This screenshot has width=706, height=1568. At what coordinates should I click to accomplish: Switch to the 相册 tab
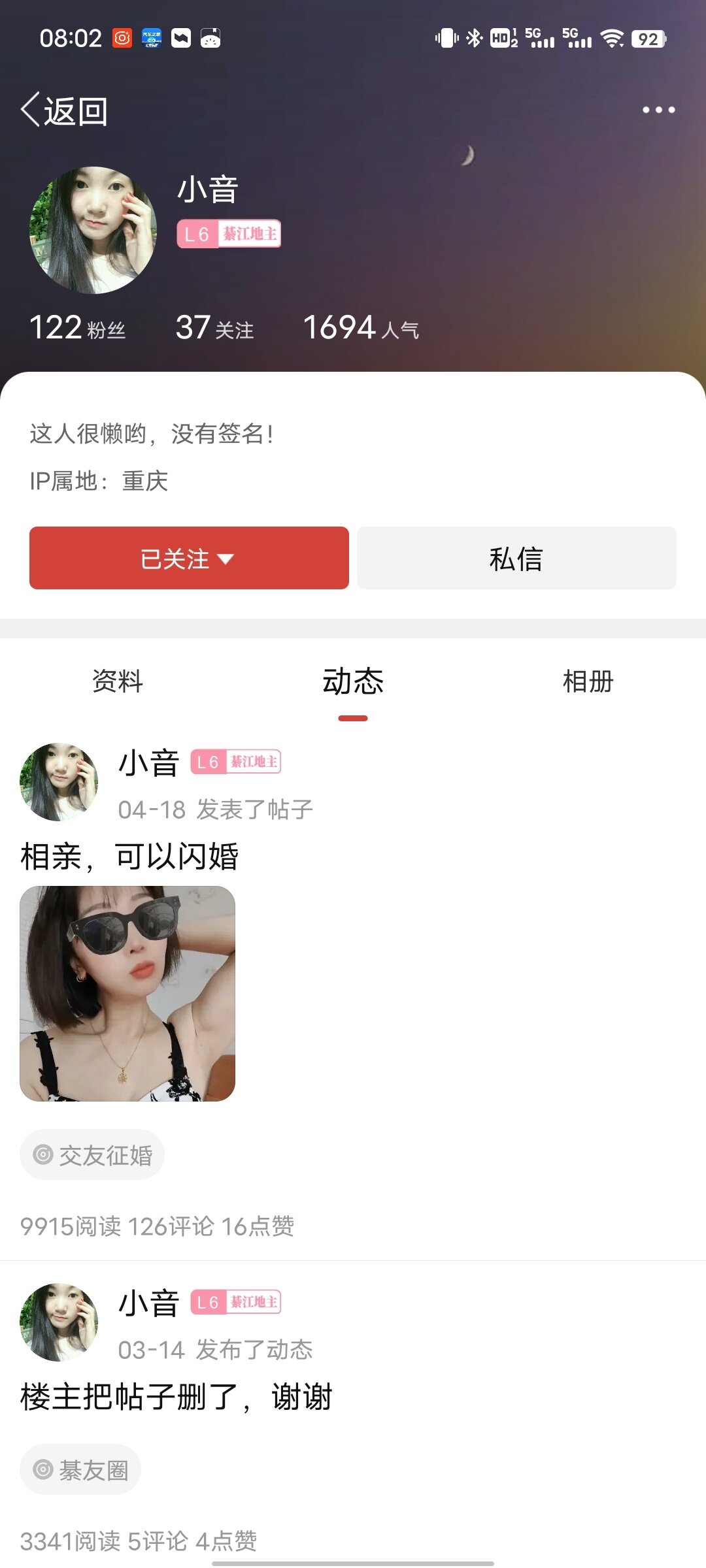click(588, 681)
